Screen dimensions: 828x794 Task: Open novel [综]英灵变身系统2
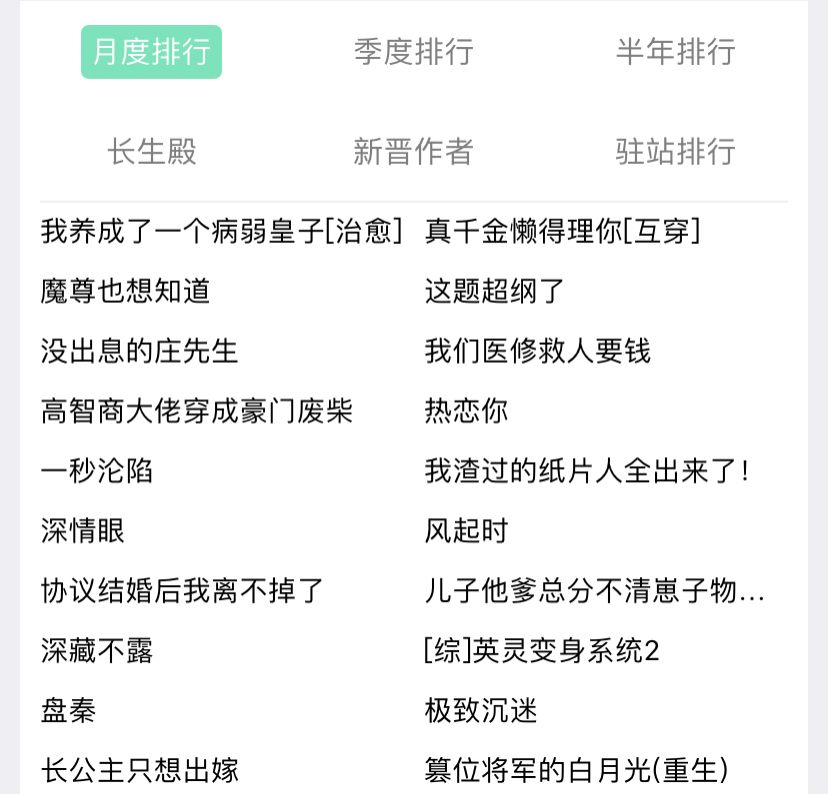click(542, 650)
